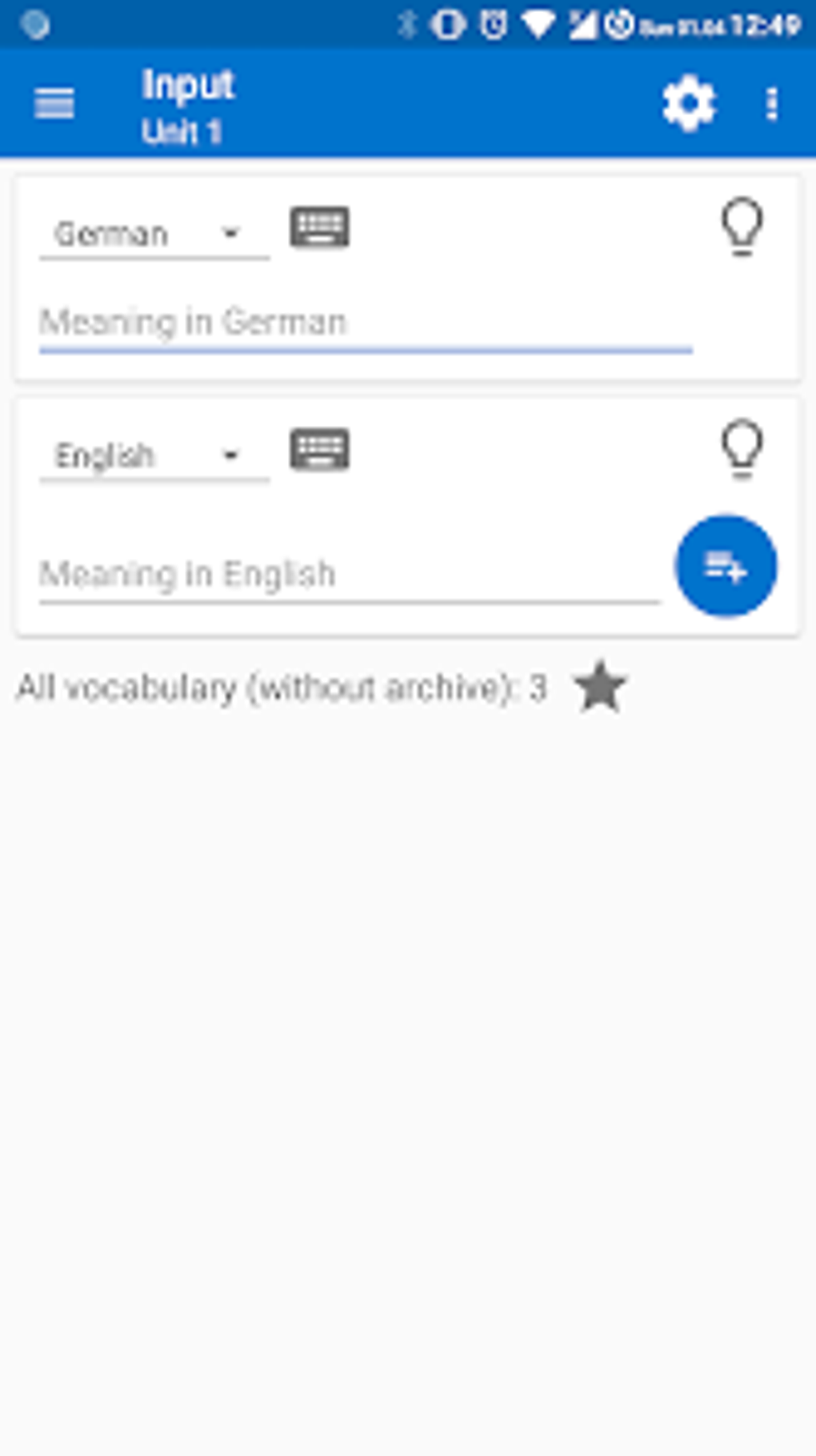Screen dimensions: 816x1456
Task: Expand the German language dropdown
Action: tap(154, 234)
